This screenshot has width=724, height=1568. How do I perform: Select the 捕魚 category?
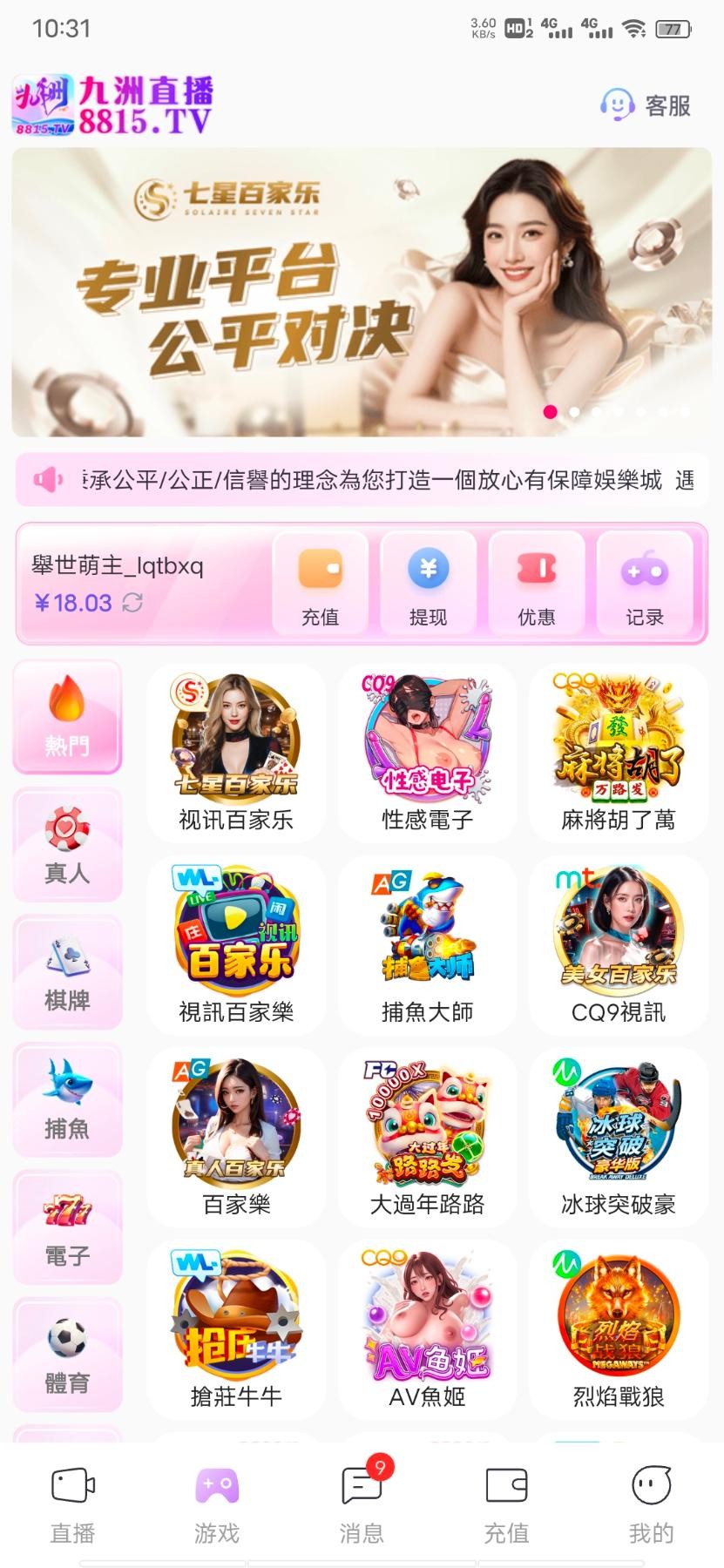(67, 1100)
